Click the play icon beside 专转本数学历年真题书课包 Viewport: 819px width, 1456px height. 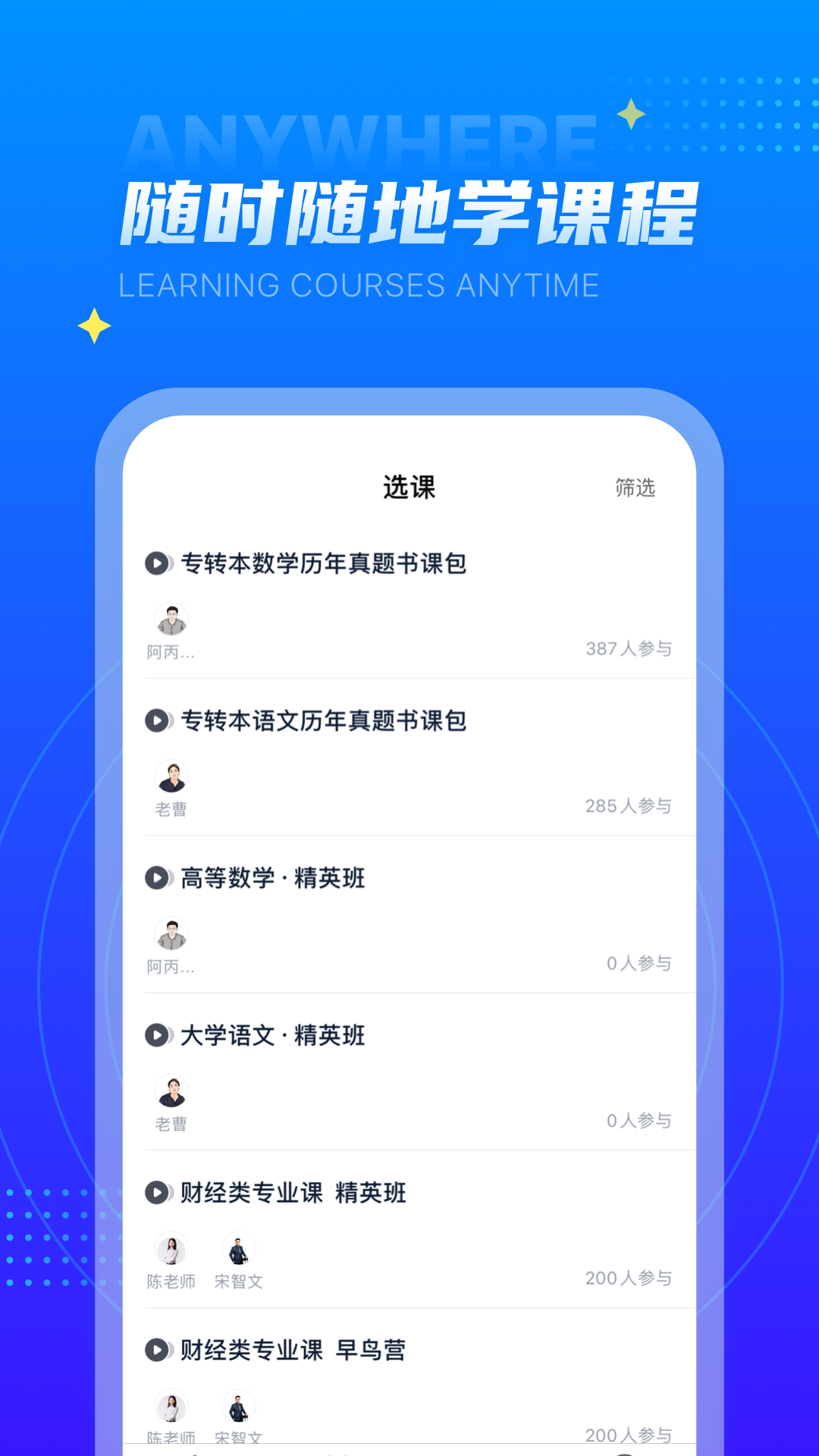tap(157, 563)
